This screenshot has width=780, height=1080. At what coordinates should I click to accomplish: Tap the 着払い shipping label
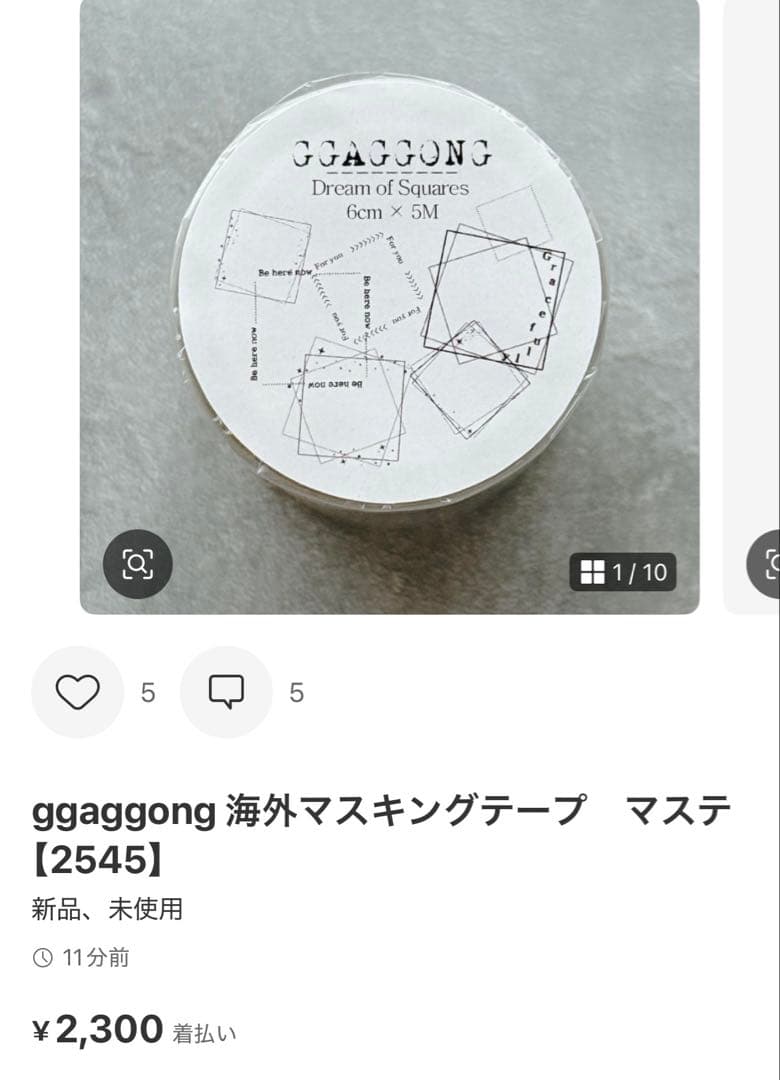click(205, 1031)
